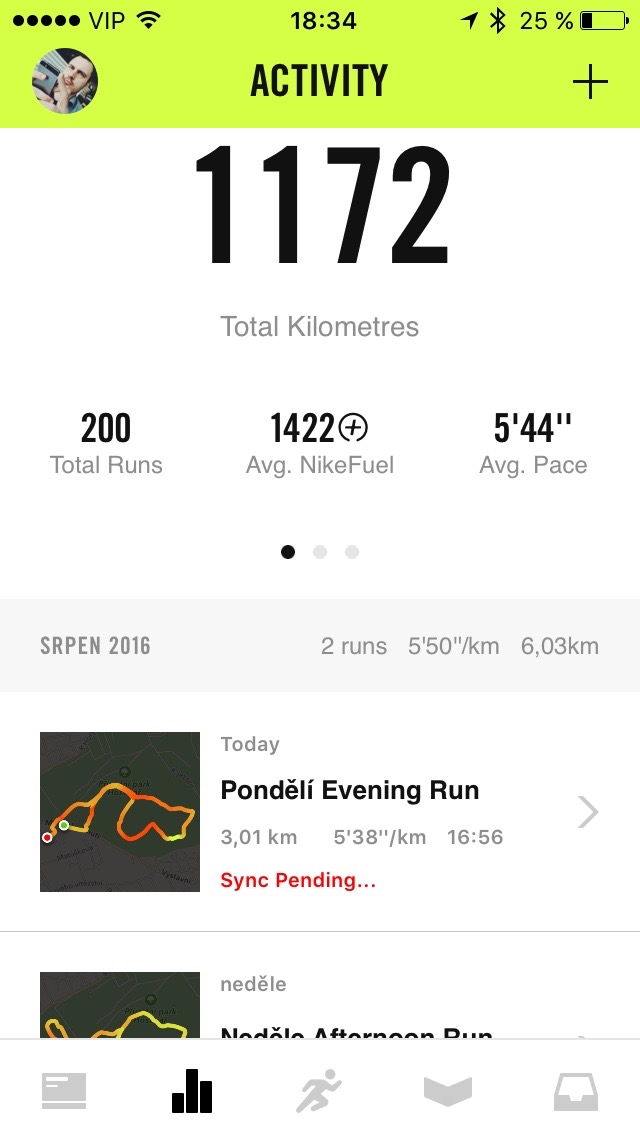
Task: Select the activity bar chart tab
Action: pos(192,1091)
